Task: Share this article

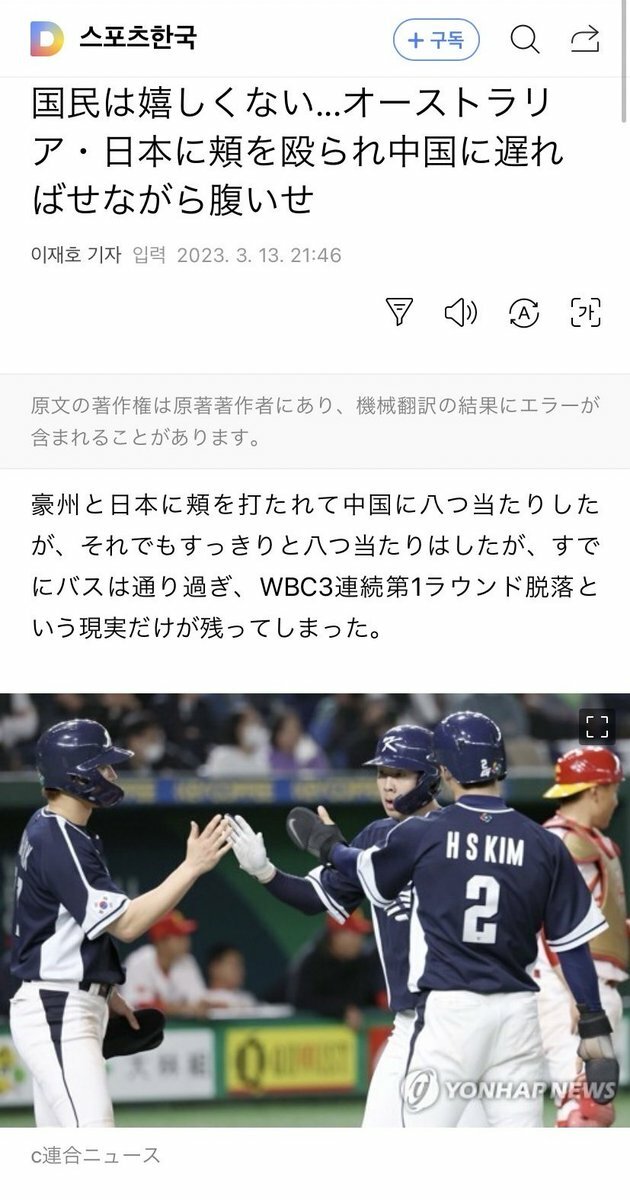Action: pyautogui.click(x=585, y=40)
